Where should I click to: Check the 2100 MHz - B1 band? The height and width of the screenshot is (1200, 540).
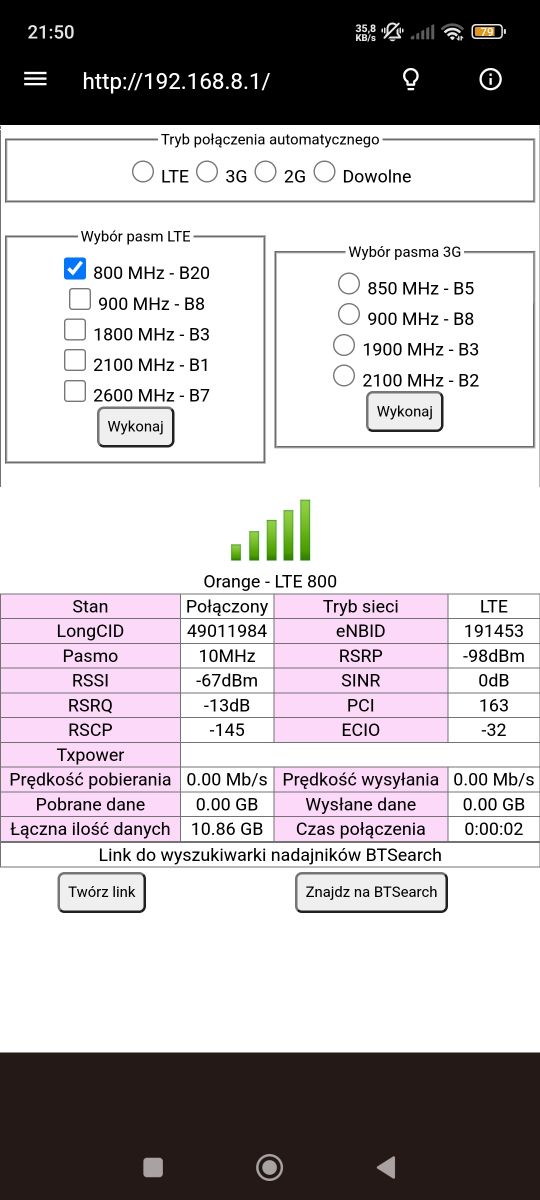tap(74, 360)
